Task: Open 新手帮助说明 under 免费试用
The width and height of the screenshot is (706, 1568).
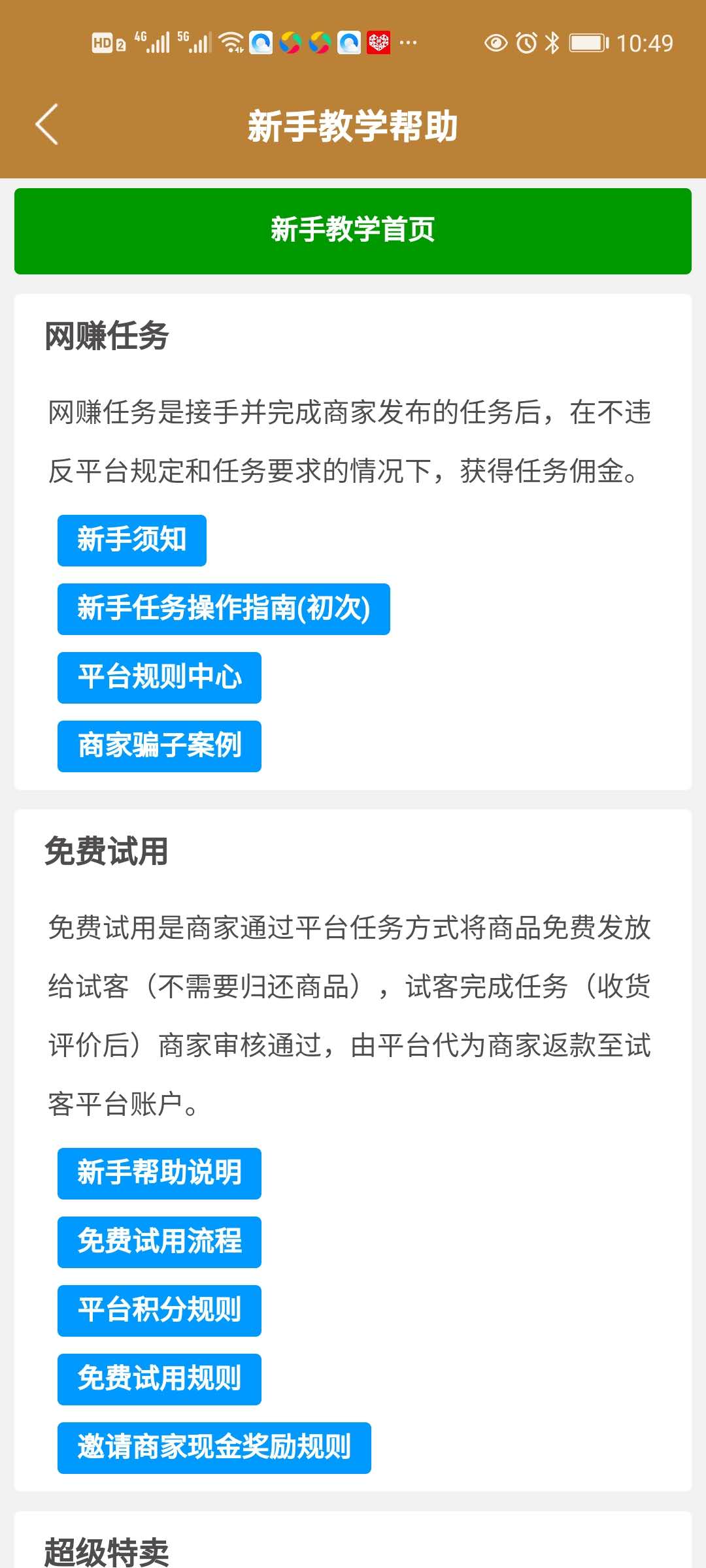Action: tap(160, 1173)
